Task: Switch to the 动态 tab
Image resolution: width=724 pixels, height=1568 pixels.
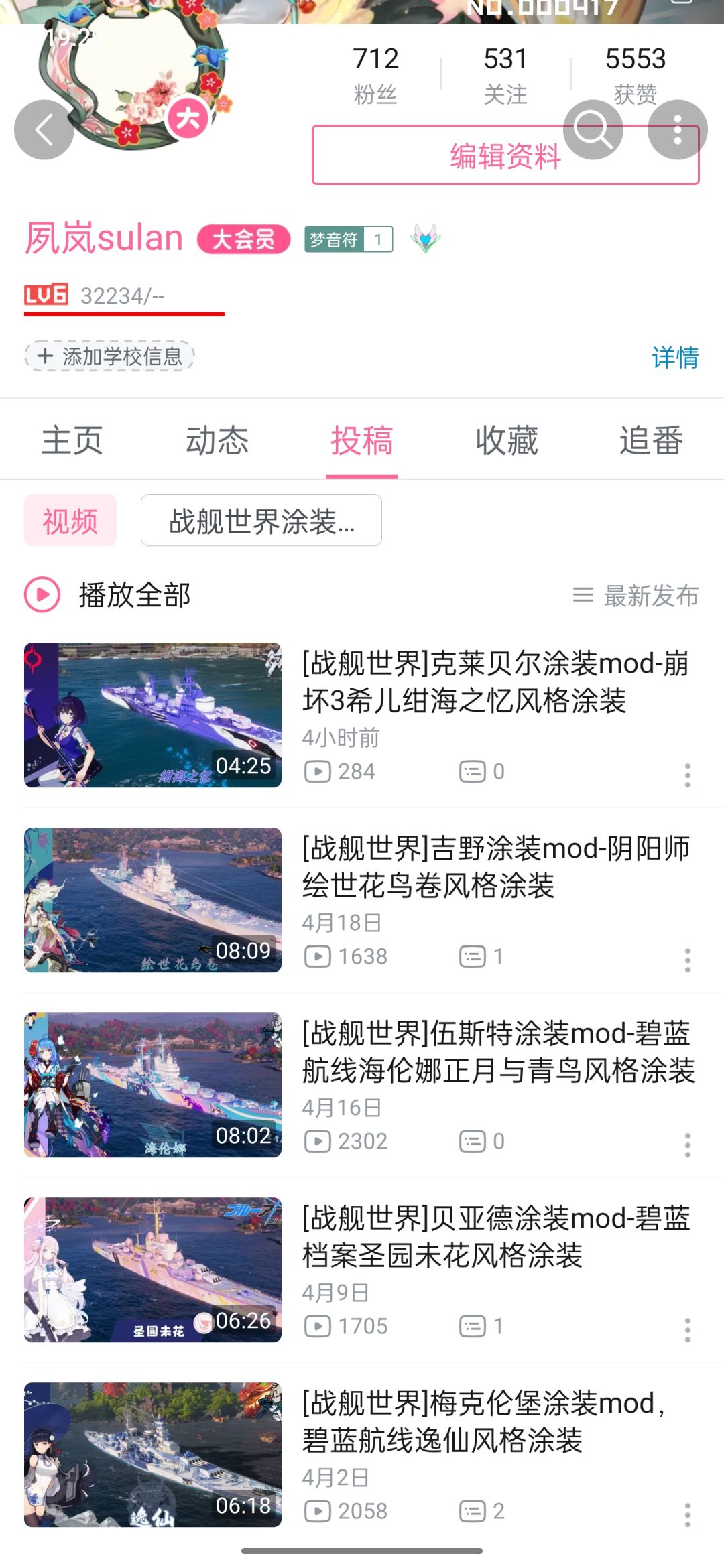Action: (217, 440)
